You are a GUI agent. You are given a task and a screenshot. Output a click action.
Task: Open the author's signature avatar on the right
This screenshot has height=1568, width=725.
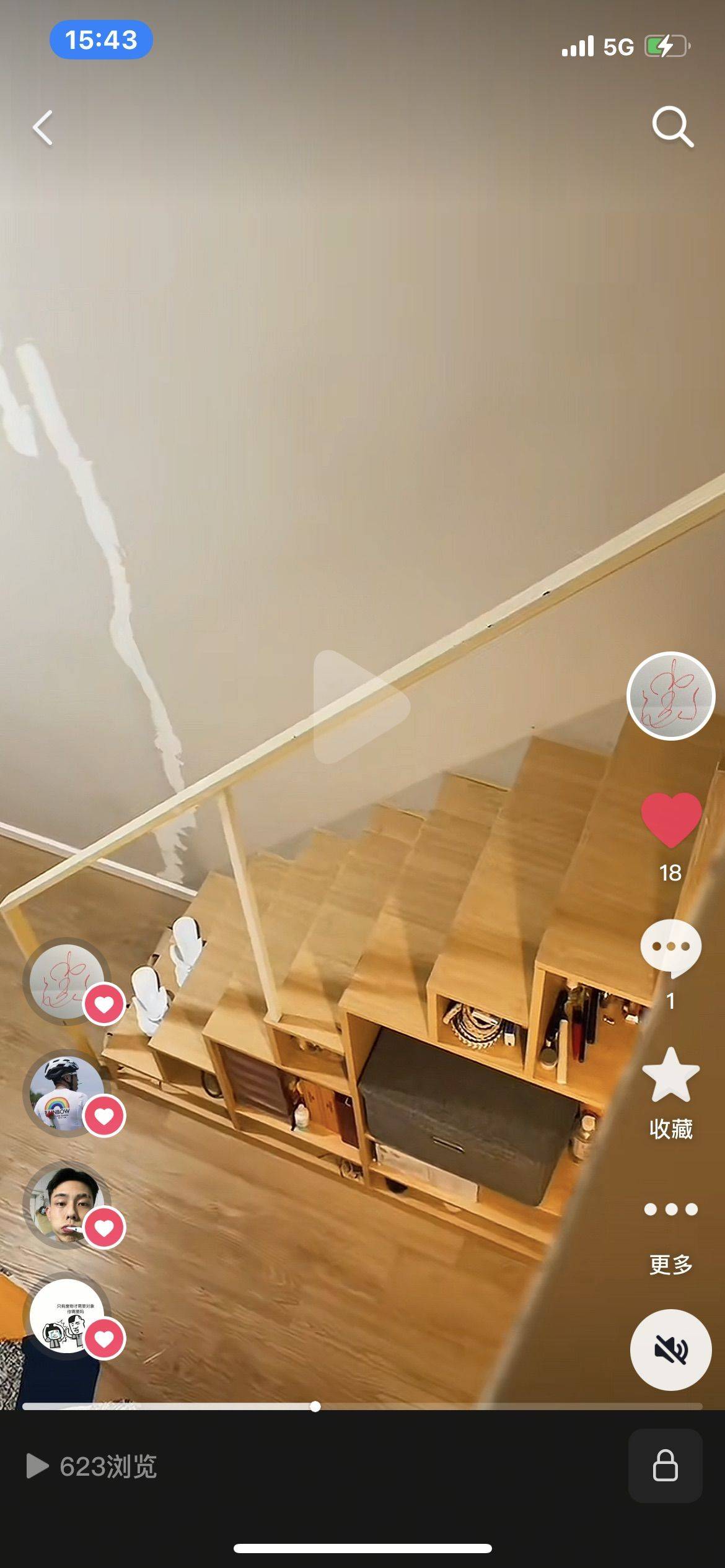671,696
